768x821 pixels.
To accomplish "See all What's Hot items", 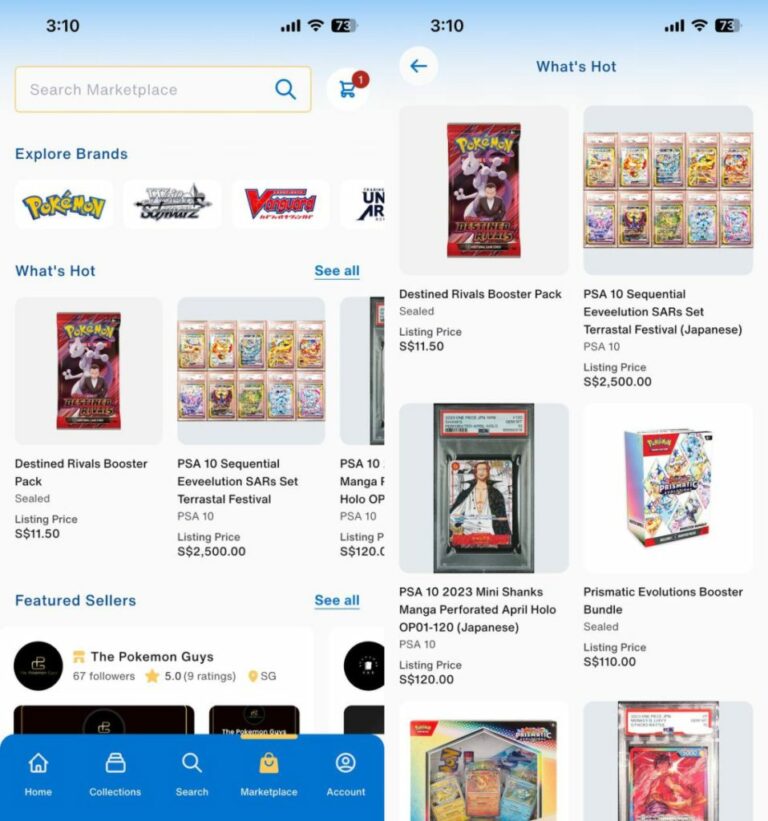I will tap(336, 271).
